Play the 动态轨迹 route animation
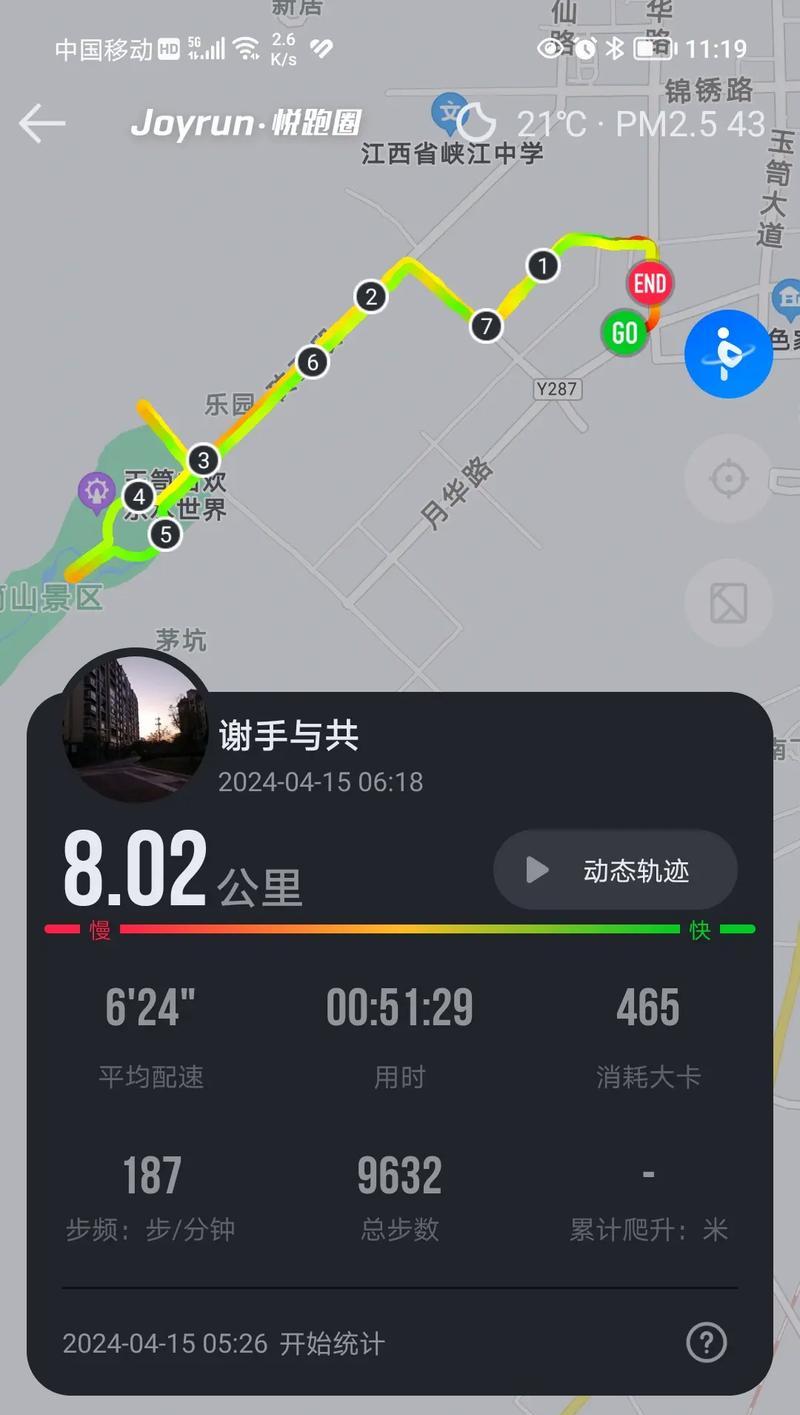This screenshot has width=800, height=1415. [615, 870]
